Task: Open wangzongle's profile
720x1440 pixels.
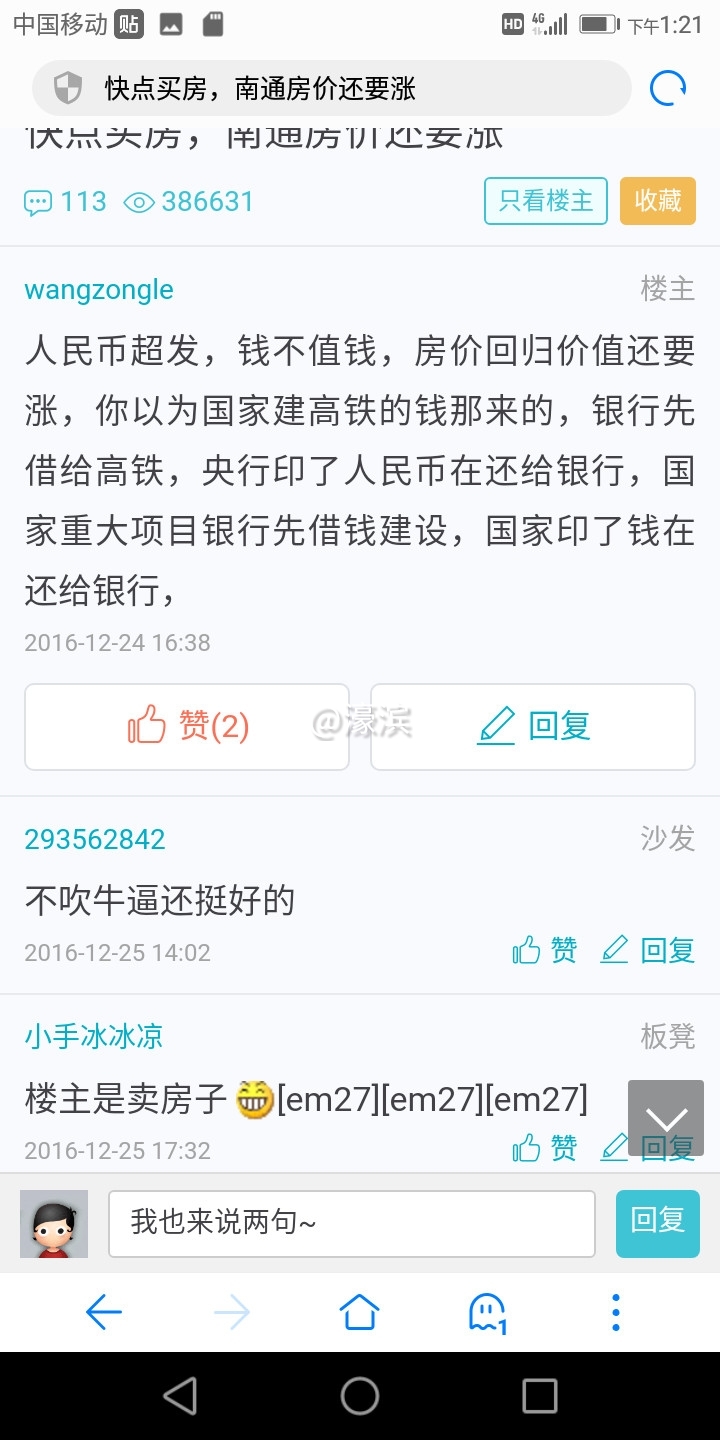Action: (x=99, y=290)
